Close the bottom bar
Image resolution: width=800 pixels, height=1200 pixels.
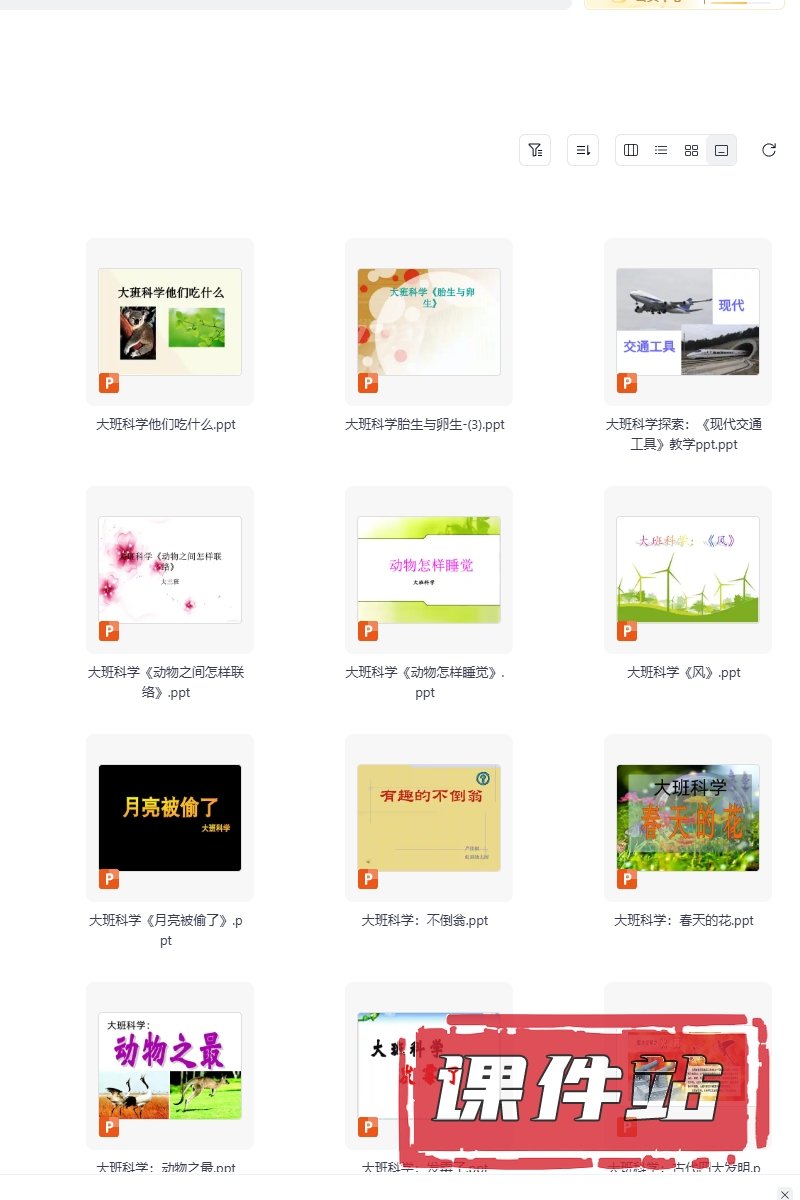click(x=785, y=1194)
